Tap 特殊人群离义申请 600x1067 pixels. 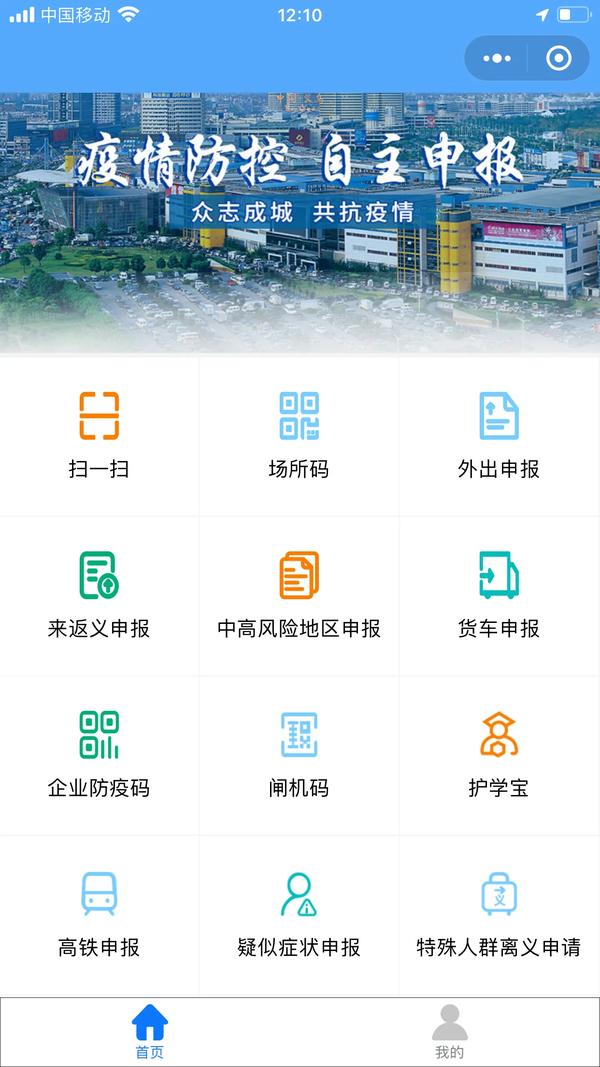coord(499,915)
